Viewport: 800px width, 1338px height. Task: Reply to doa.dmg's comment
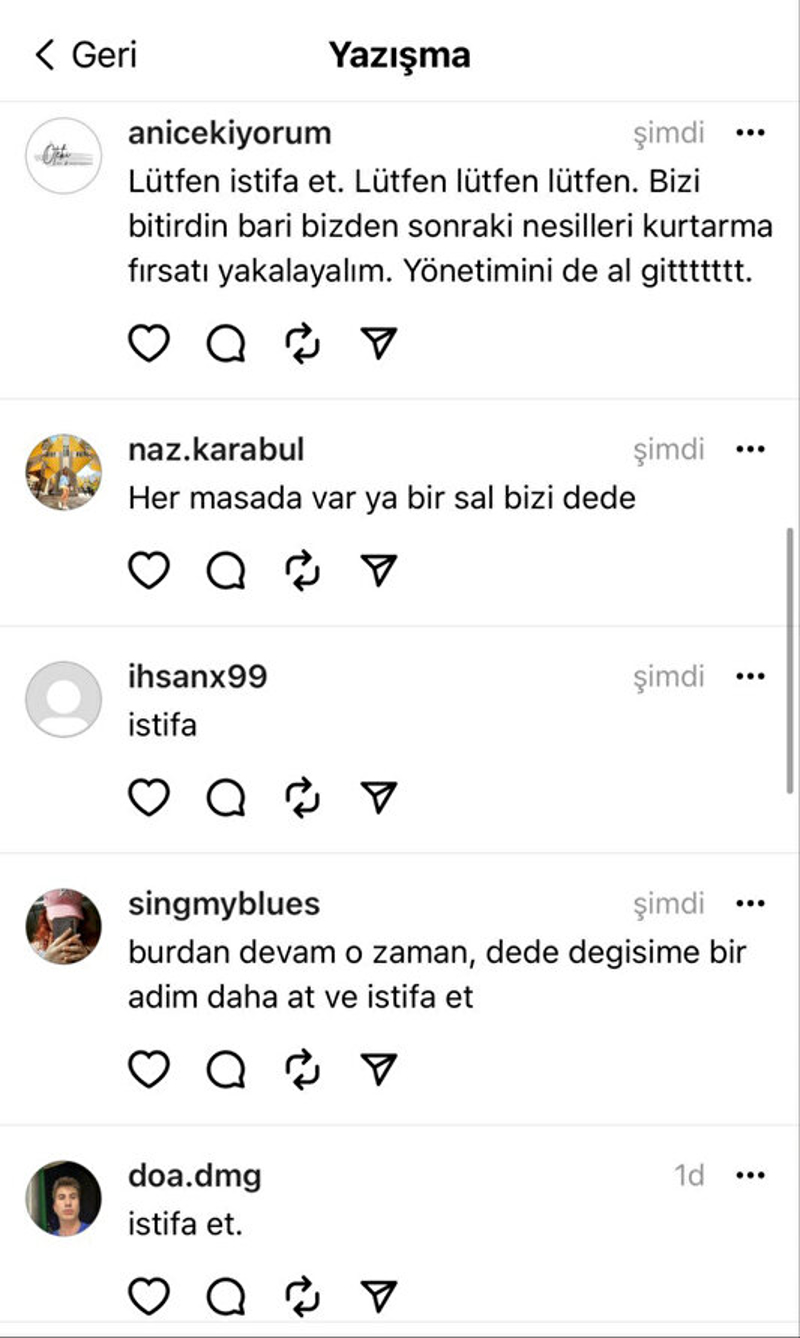click(226, 1296)
